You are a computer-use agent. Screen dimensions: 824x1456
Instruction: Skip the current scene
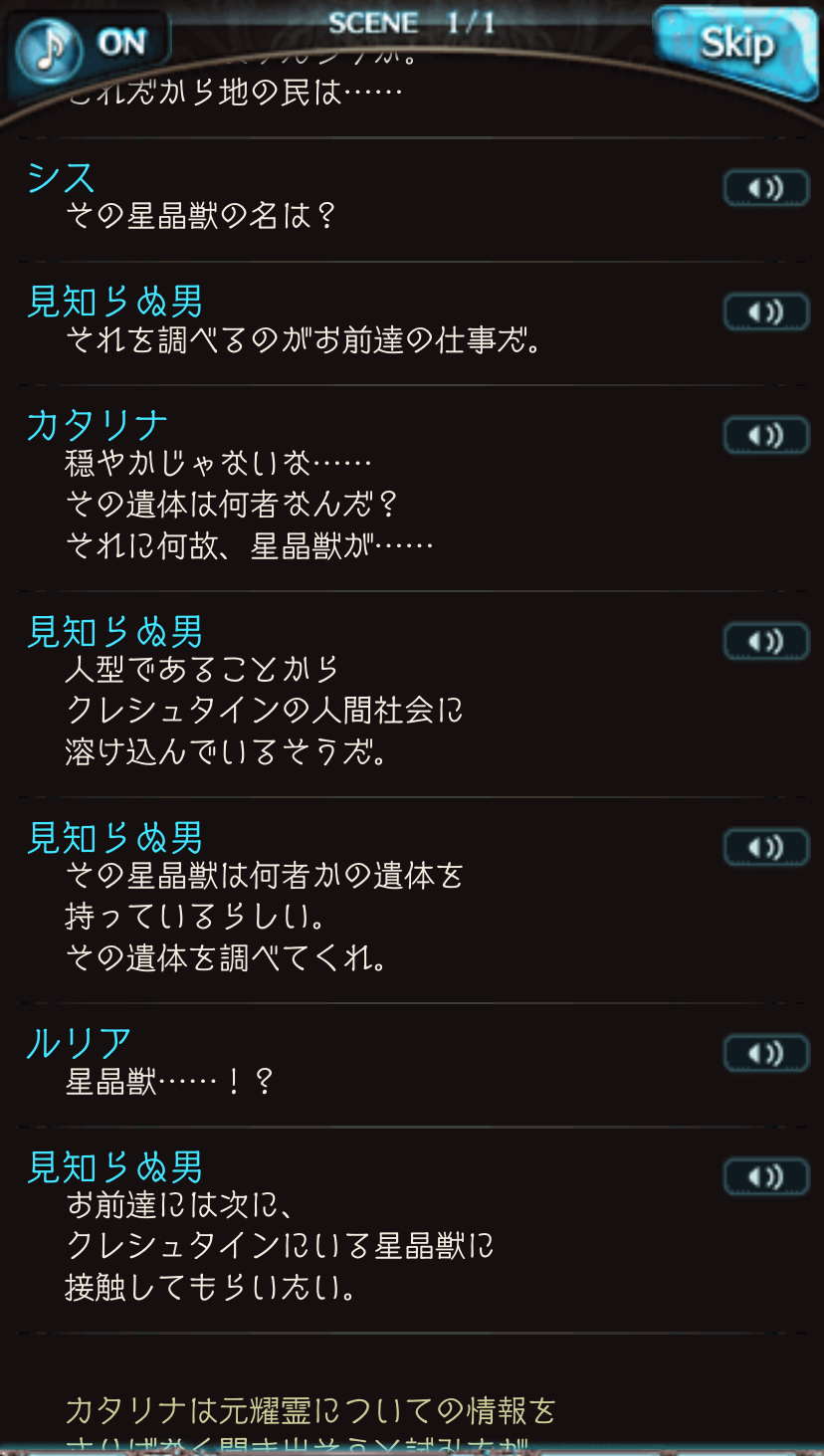735,46
